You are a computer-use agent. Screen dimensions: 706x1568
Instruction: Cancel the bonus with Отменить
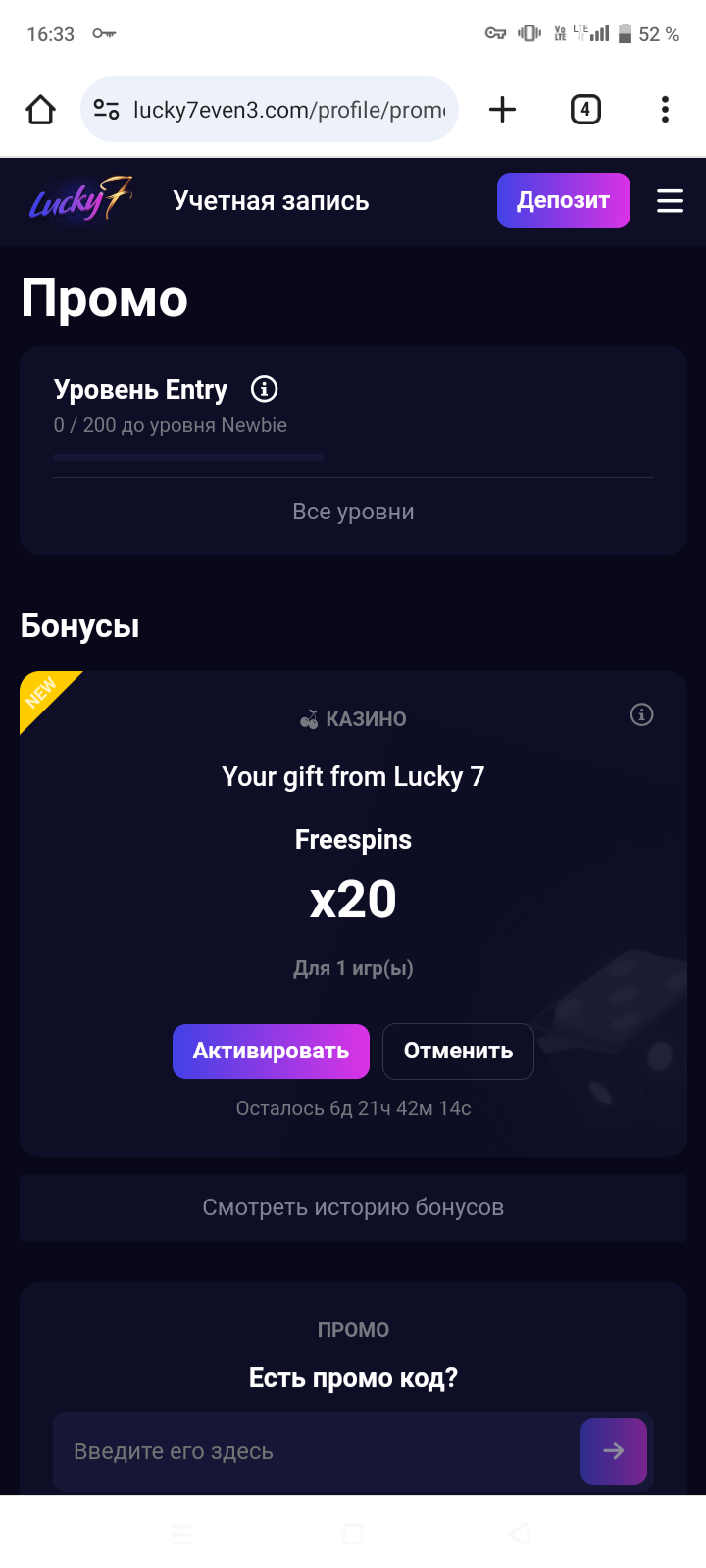point(458,1052)
